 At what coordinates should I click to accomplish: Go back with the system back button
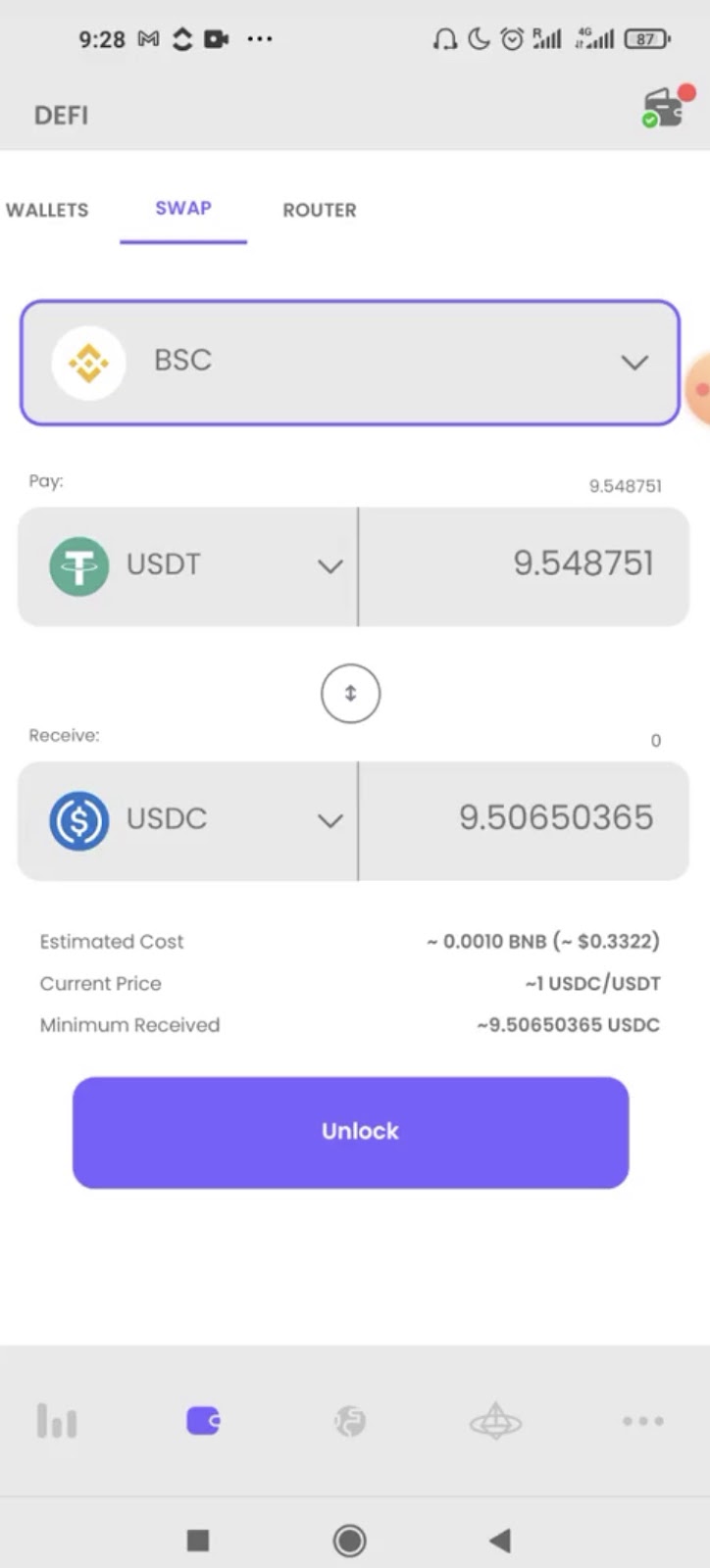(500, 1541)
